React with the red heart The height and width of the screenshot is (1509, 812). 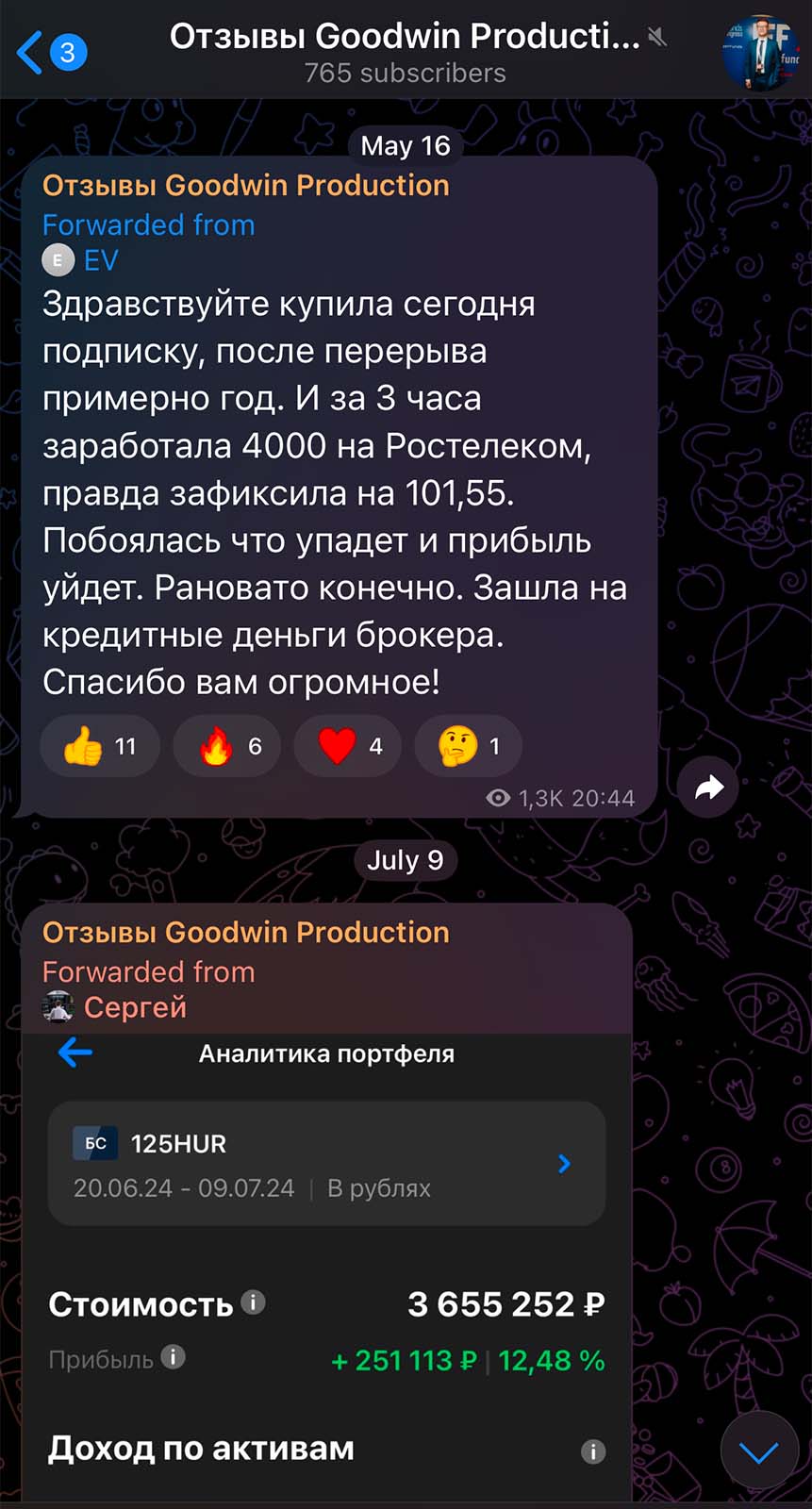pyautogui.click(x=348, y=747)
